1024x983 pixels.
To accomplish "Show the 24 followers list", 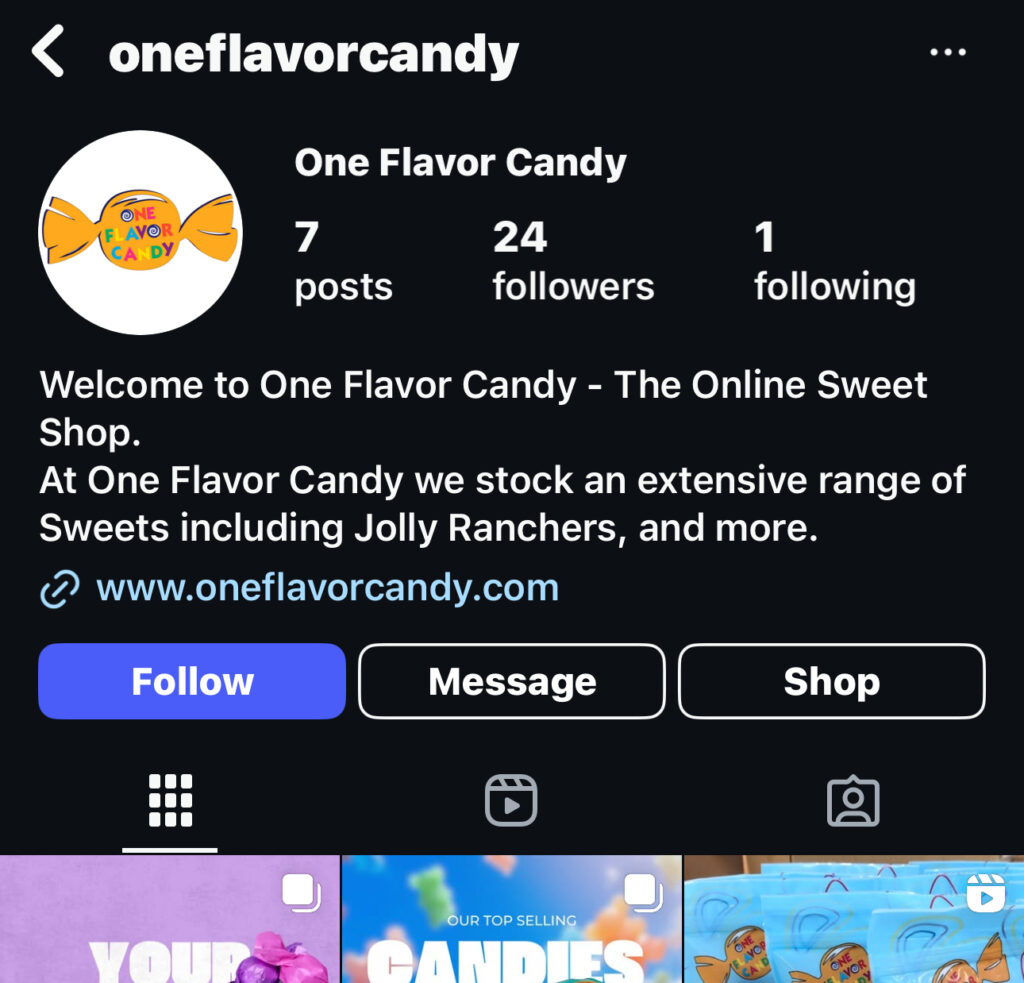I will pyautogui.click(x=573, y=261).
